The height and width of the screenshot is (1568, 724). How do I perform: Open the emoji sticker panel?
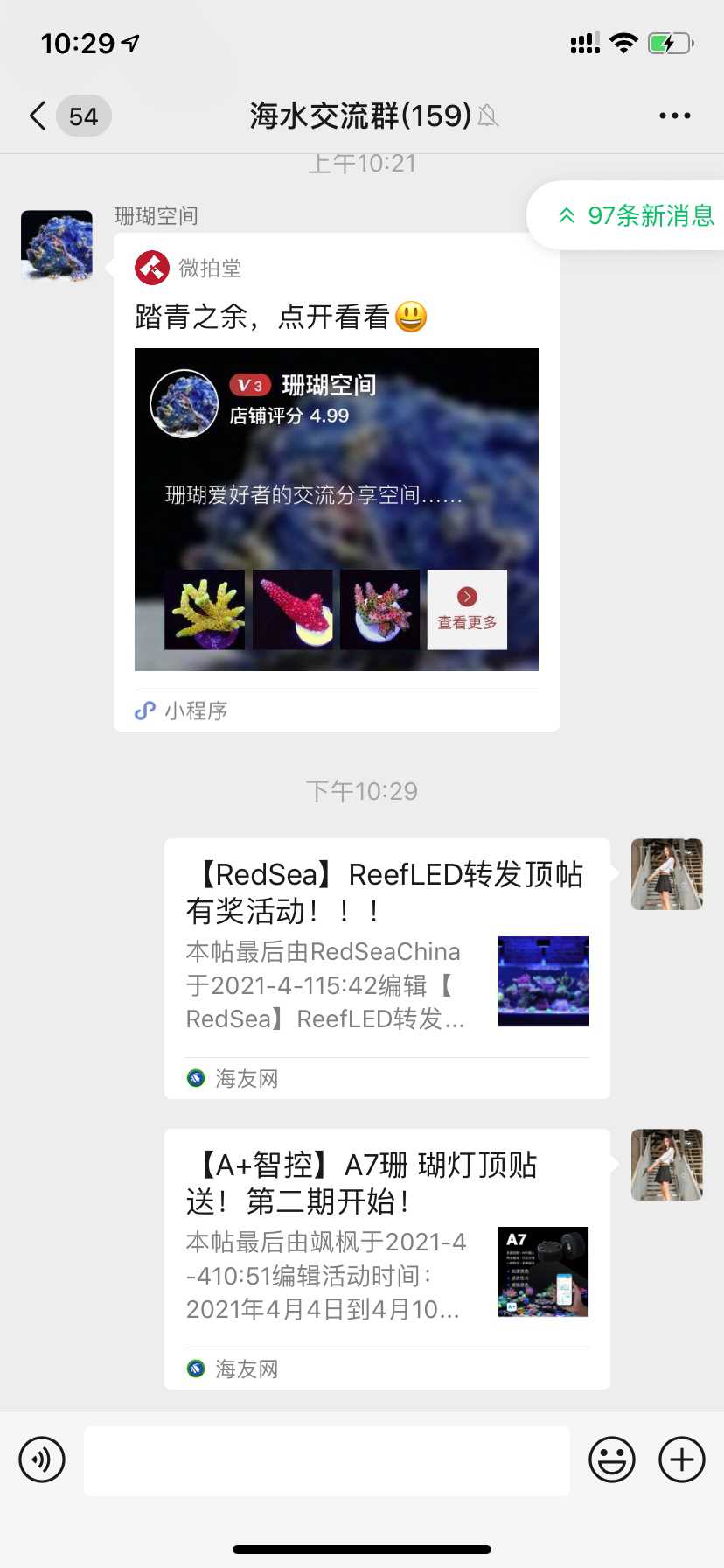click(x=611, y=1459)
